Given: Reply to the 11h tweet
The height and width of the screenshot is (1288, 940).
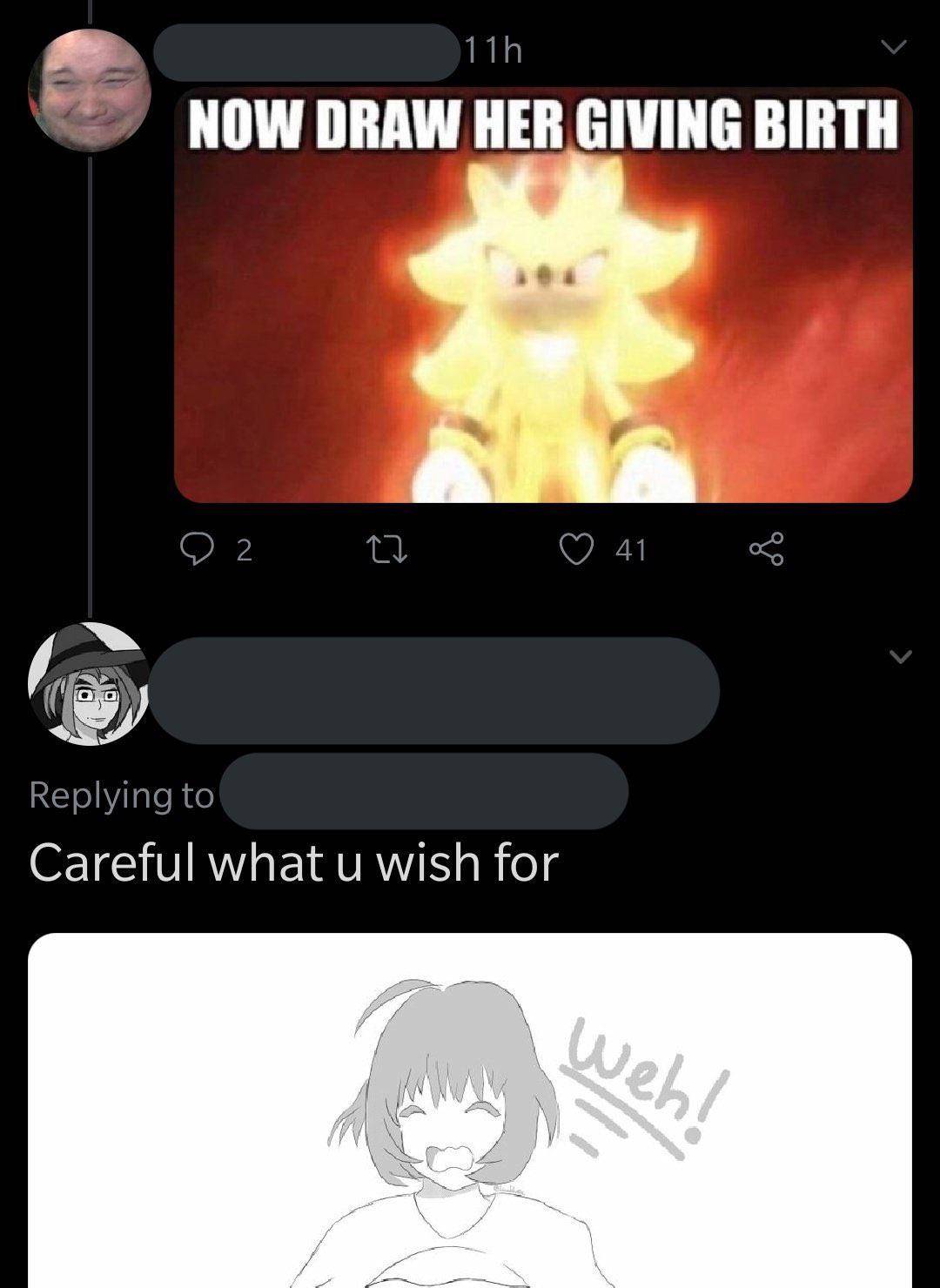Looking at the screenshot, I should click(198, 548).
